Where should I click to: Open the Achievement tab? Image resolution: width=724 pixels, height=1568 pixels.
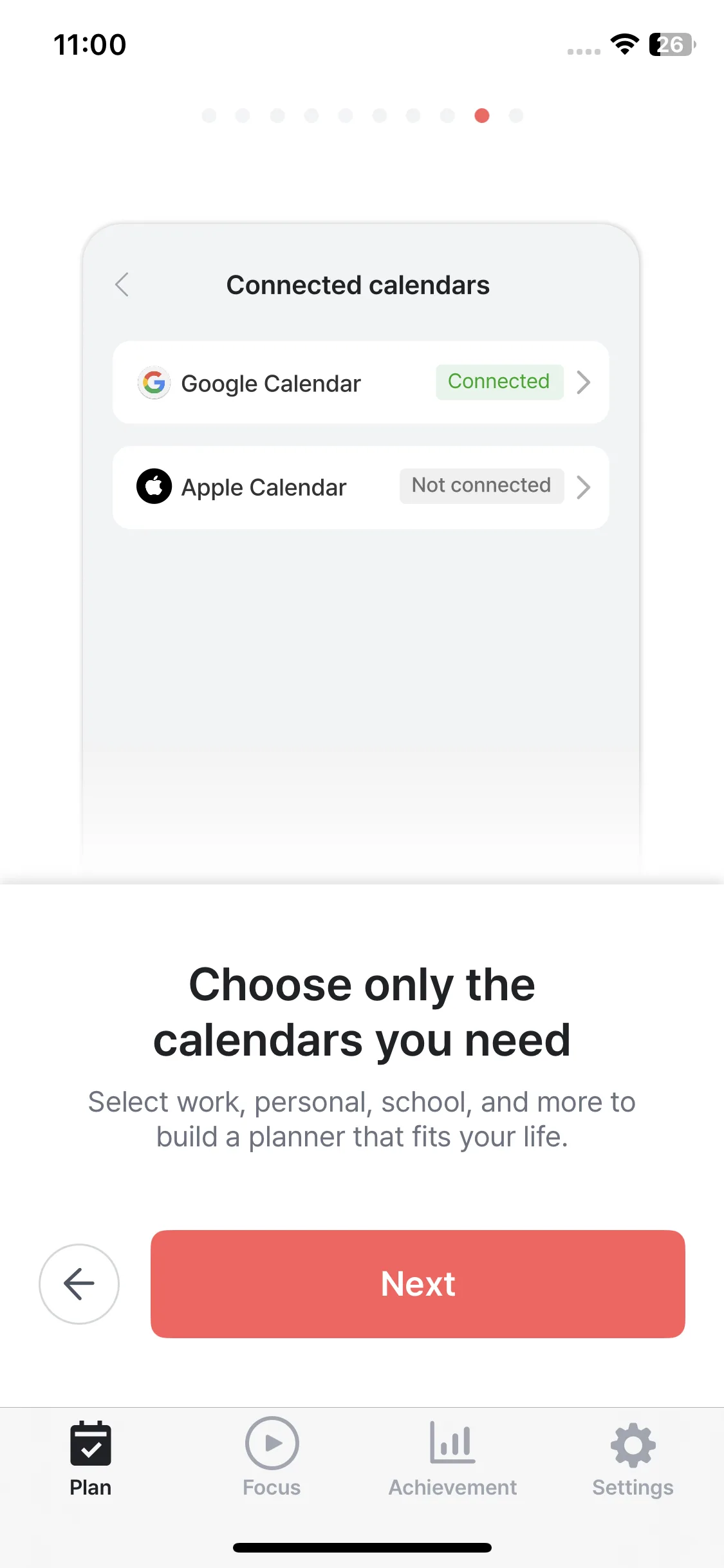(x=452, y=1457)
